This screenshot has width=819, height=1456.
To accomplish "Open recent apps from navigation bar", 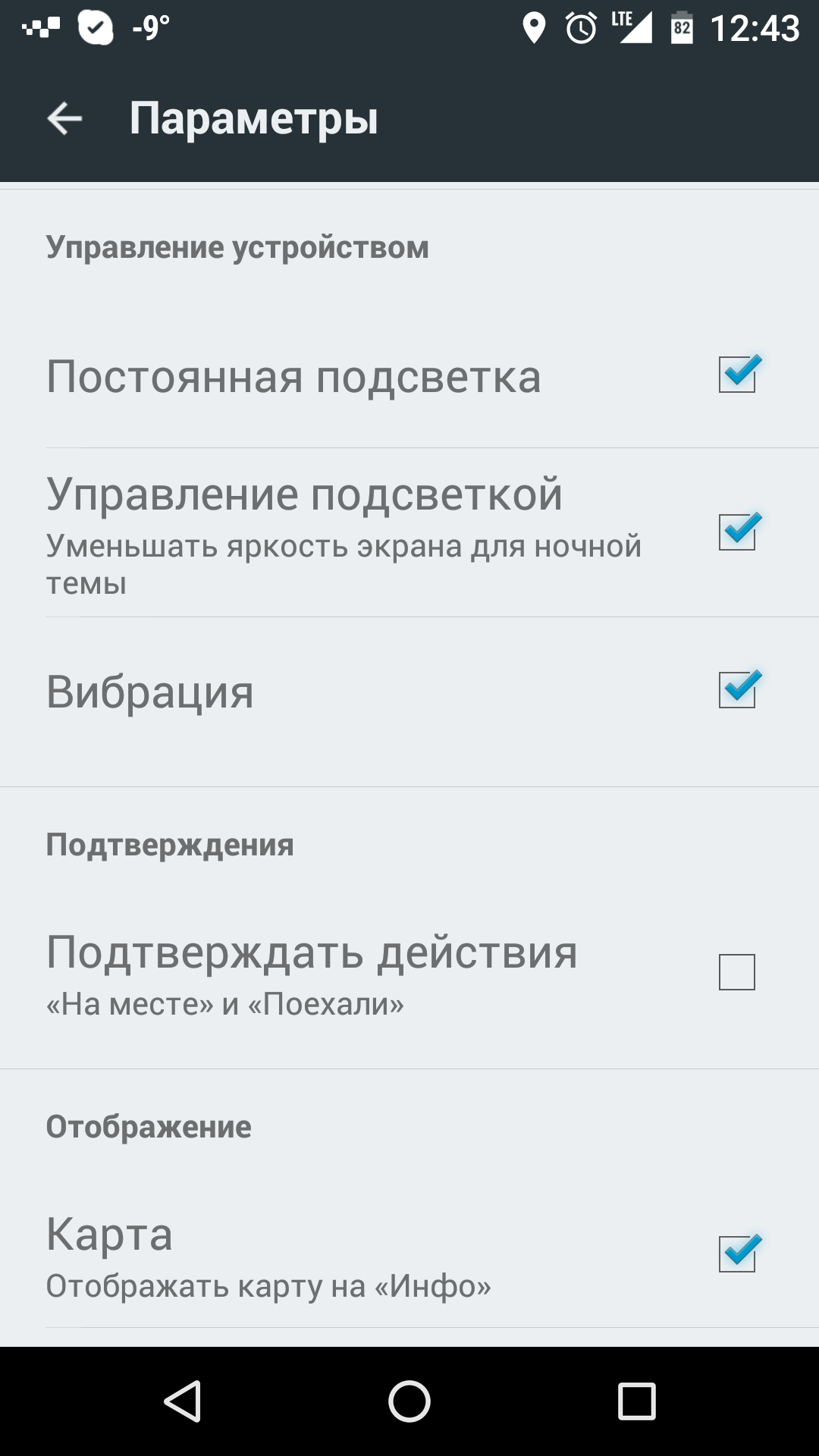I will tap(636, 1401).
